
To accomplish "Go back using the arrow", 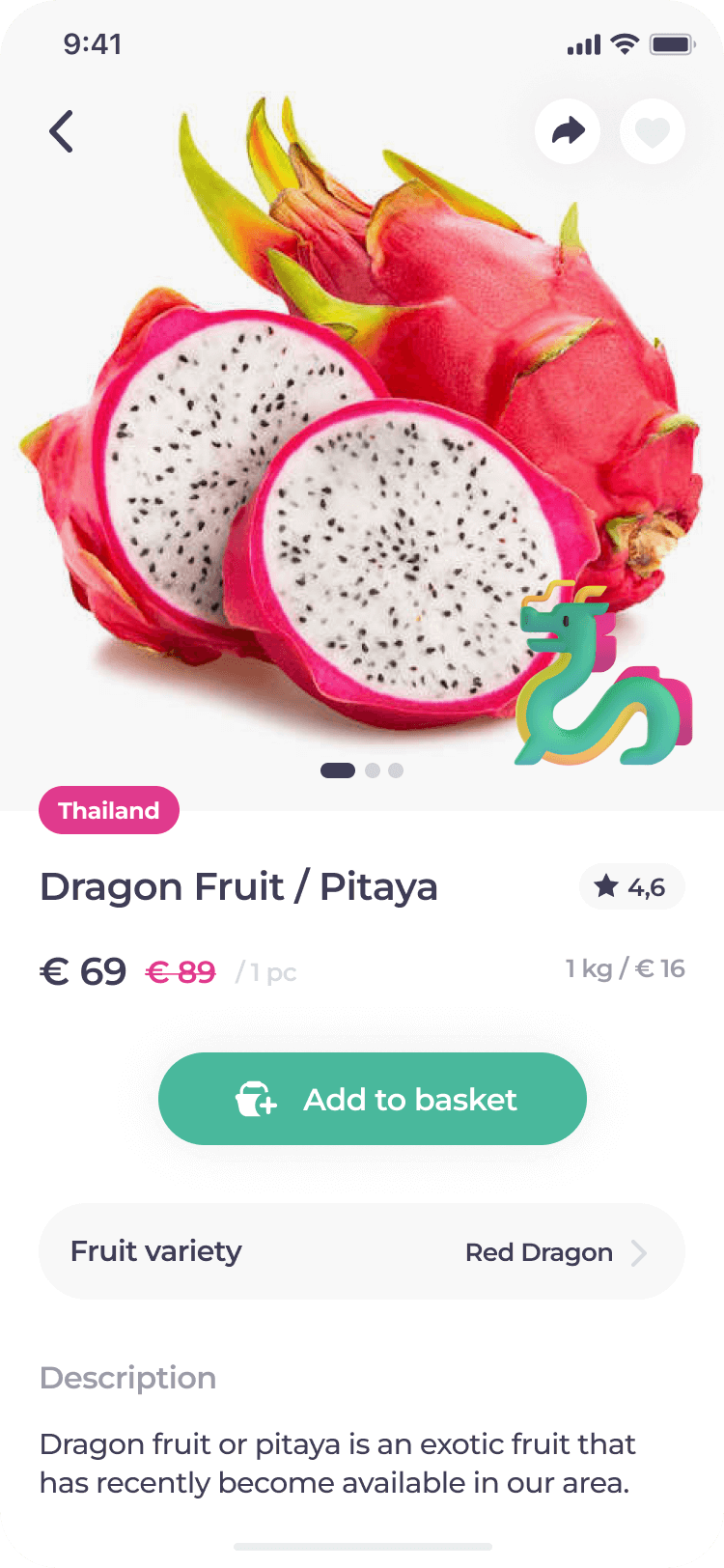I will coord(62,131).
